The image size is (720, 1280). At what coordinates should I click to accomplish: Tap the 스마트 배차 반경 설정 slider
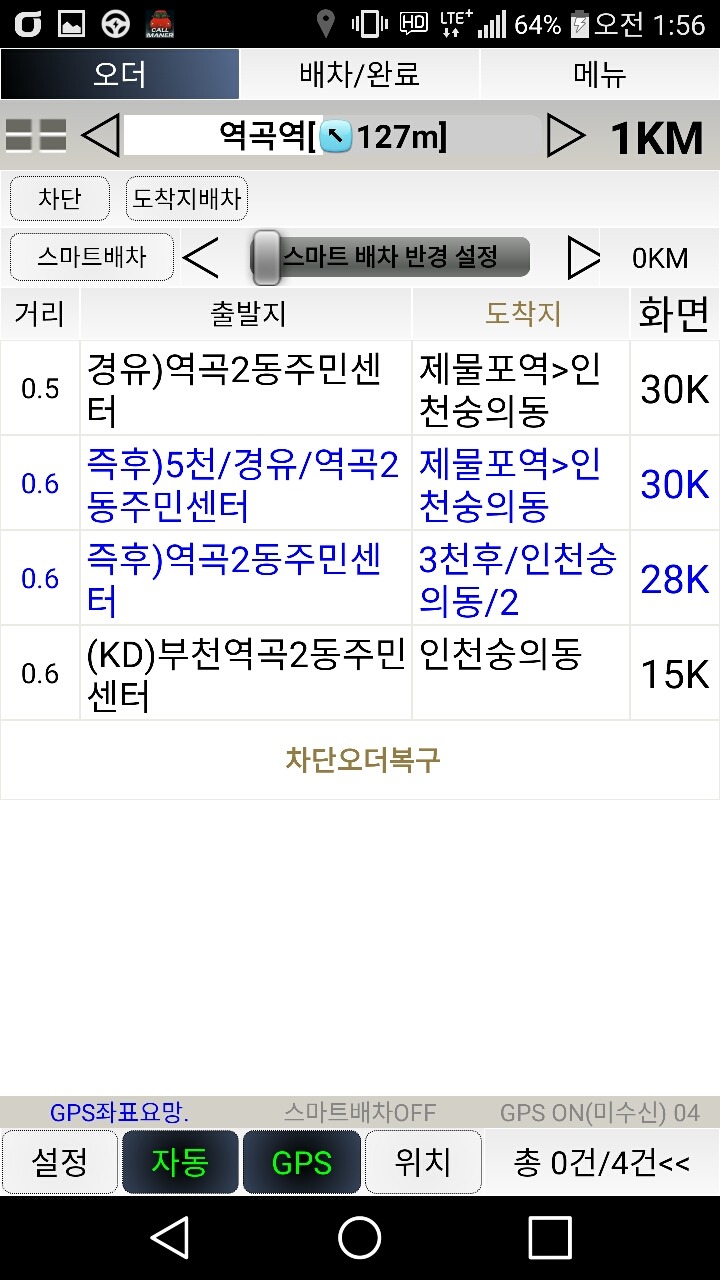point(390,258)
